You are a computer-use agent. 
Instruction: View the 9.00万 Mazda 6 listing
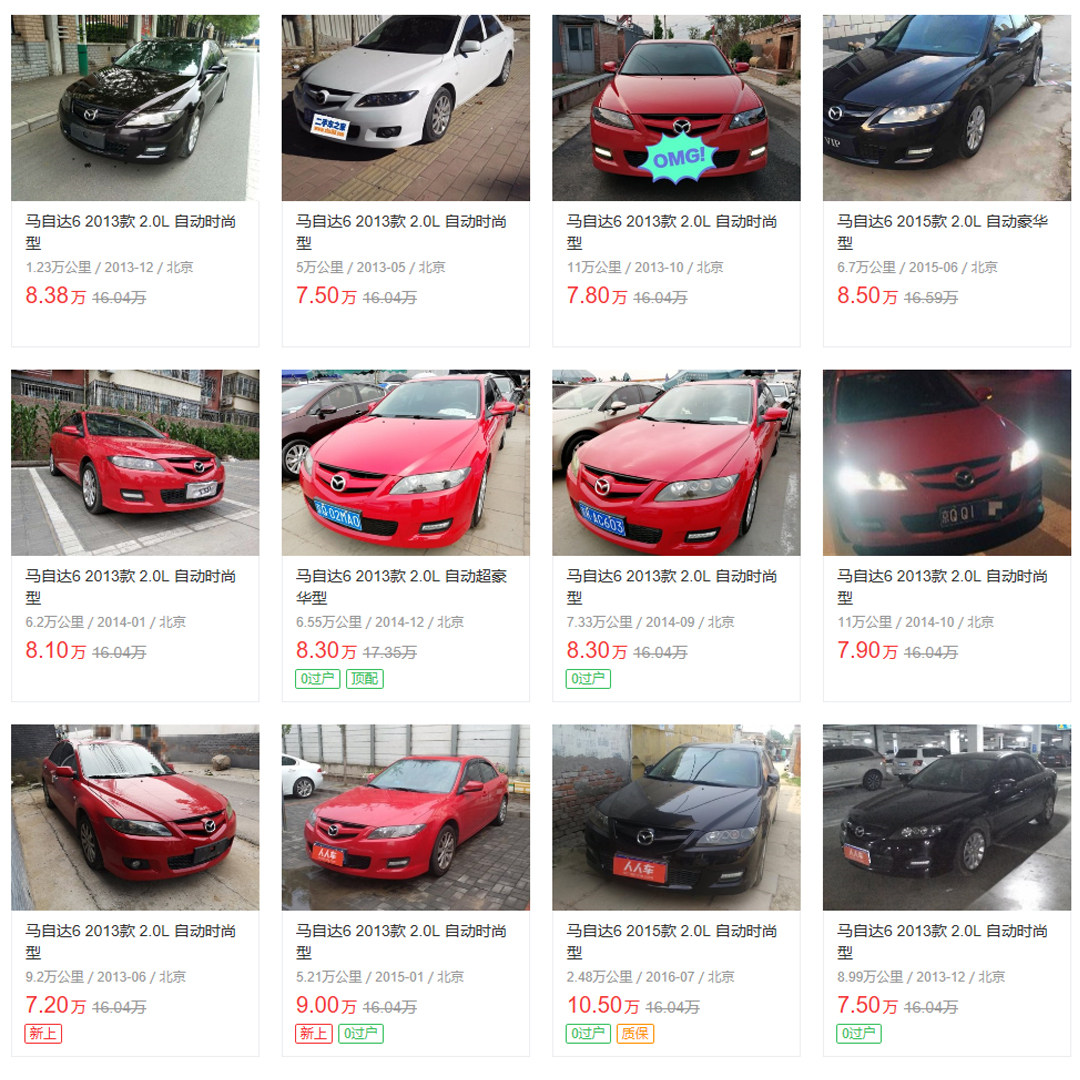click(x=405, y=818)
